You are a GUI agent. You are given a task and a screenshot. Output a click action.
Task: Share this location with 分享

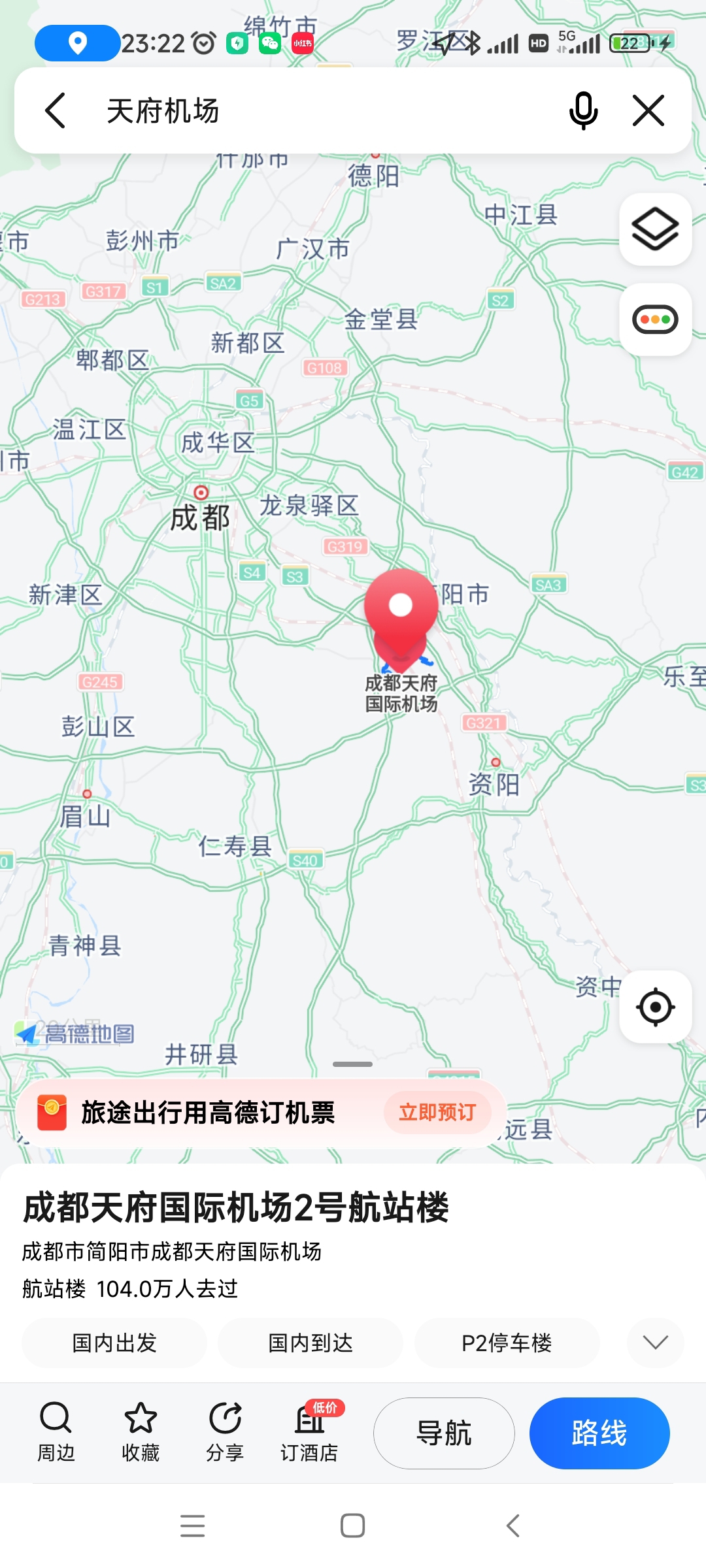point(225,1432)
